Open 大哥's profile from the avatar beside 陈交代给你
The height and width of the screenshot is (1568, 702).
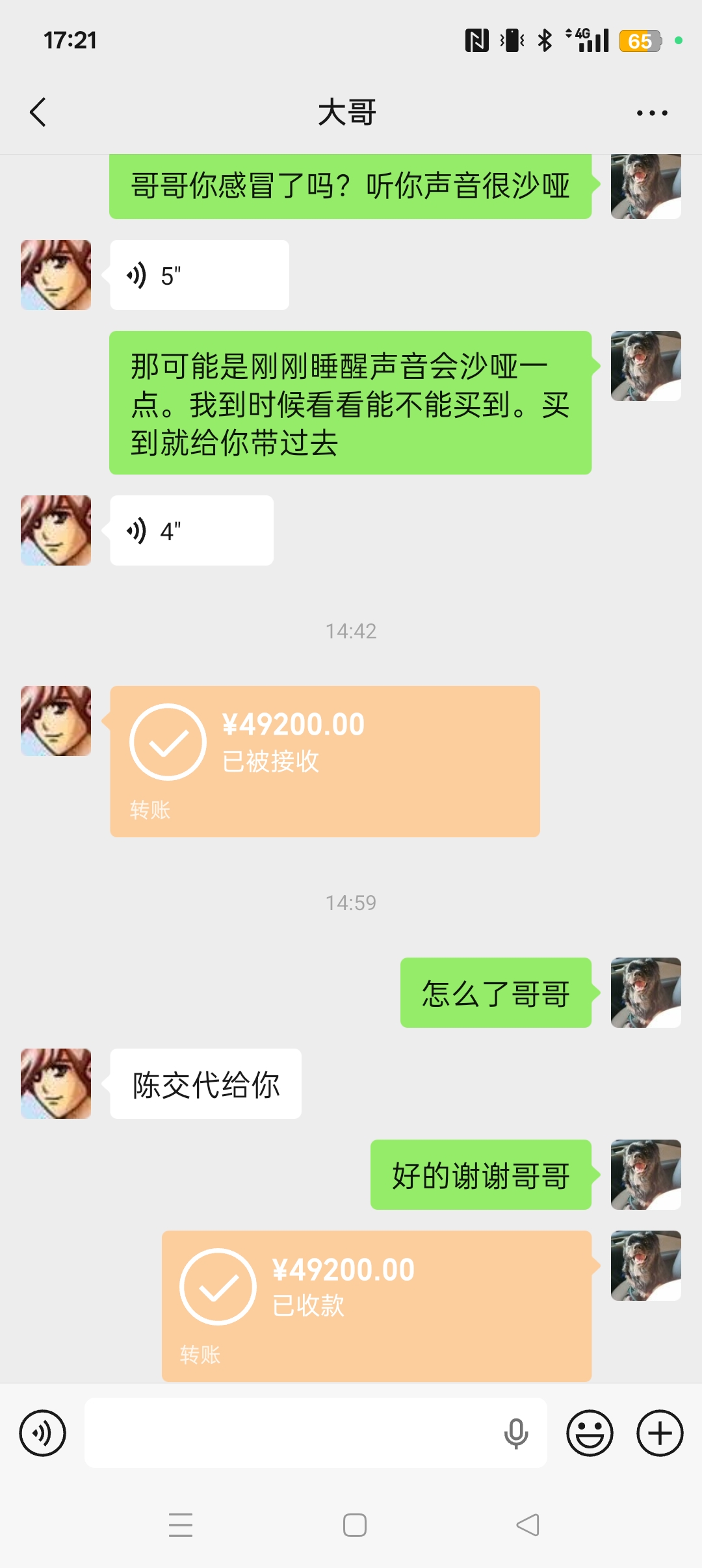pos(56,1084)
